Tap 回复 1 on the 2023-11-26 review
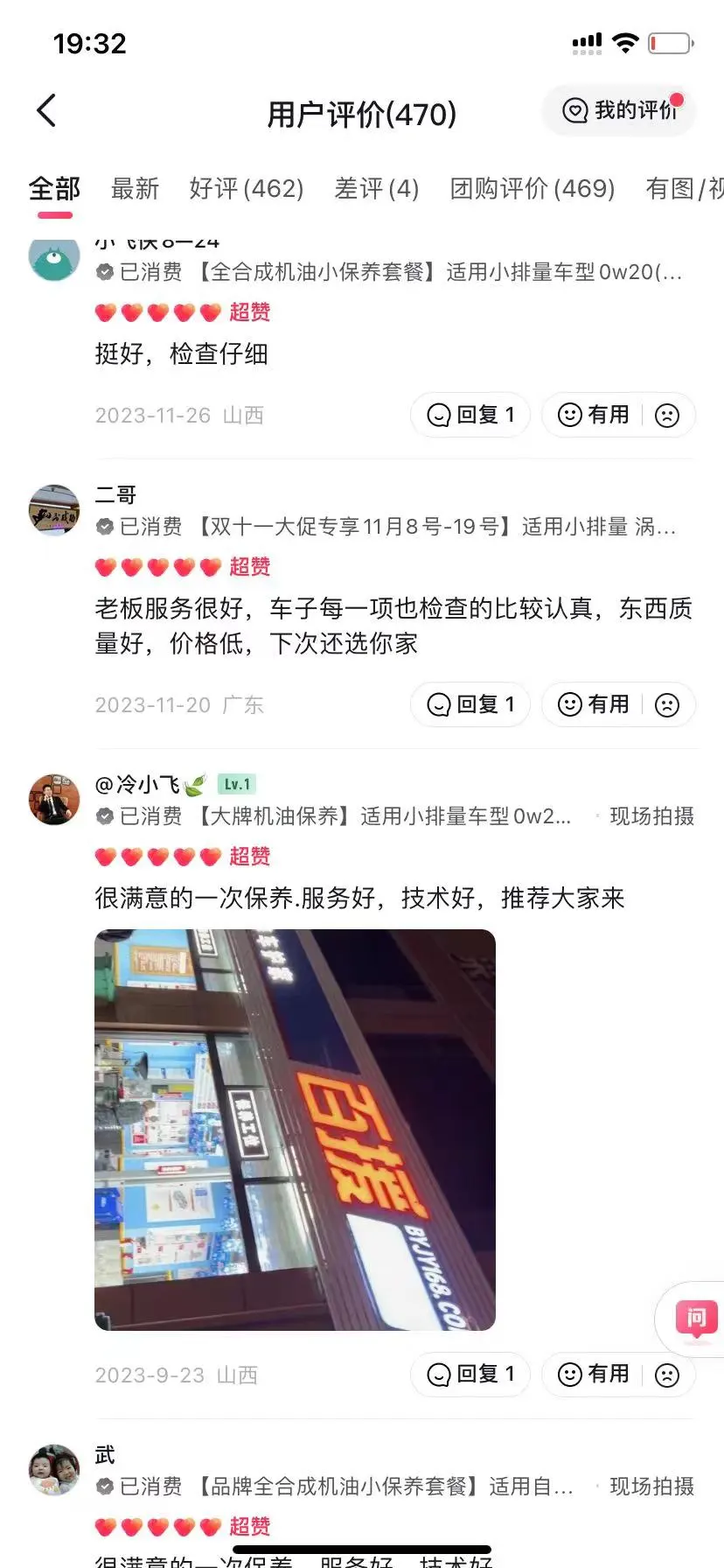Image resolution: width=724 pixels, height=1568 pixels. pyautogui.click(x=470, y=415)
